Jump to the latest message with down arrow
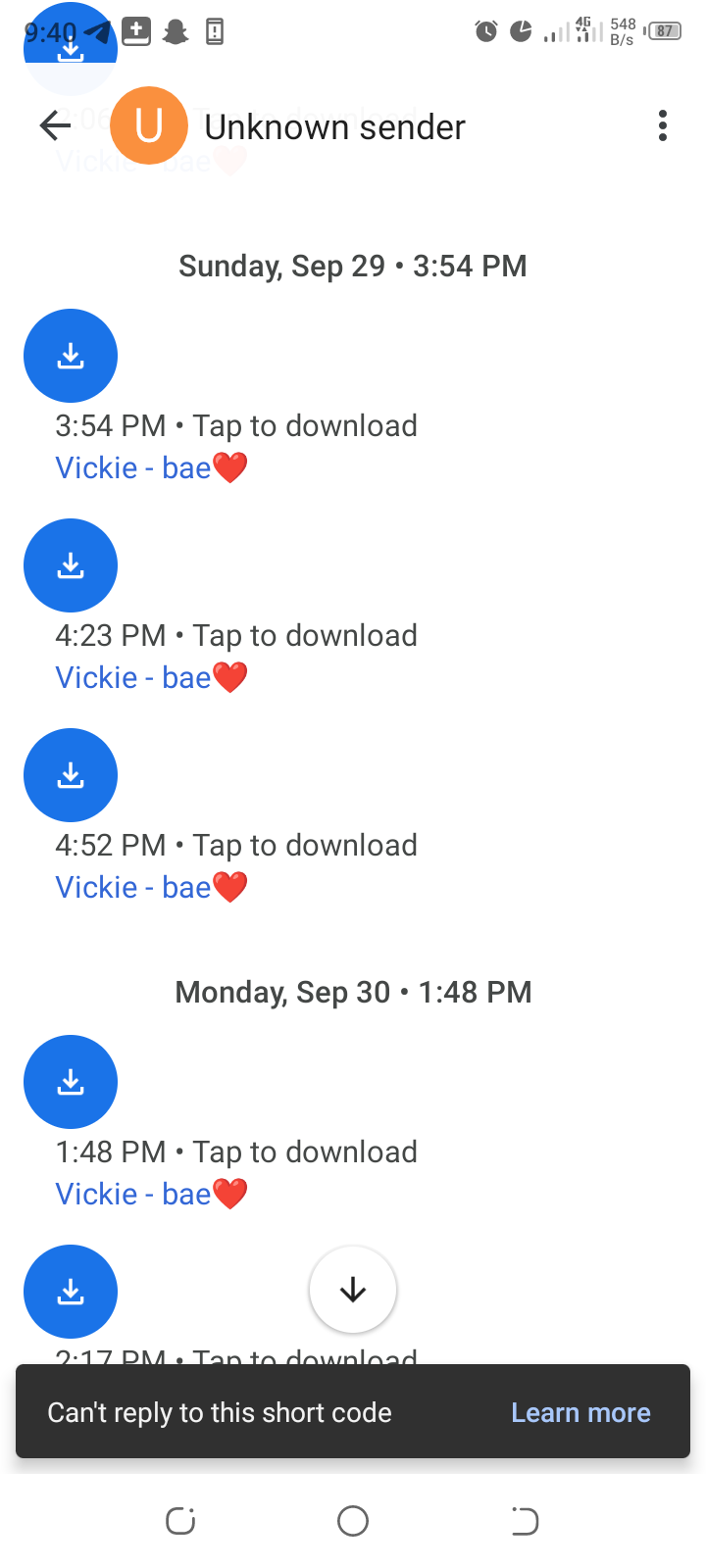This screenshot has height=1568, width=706. pos(353,1290)
